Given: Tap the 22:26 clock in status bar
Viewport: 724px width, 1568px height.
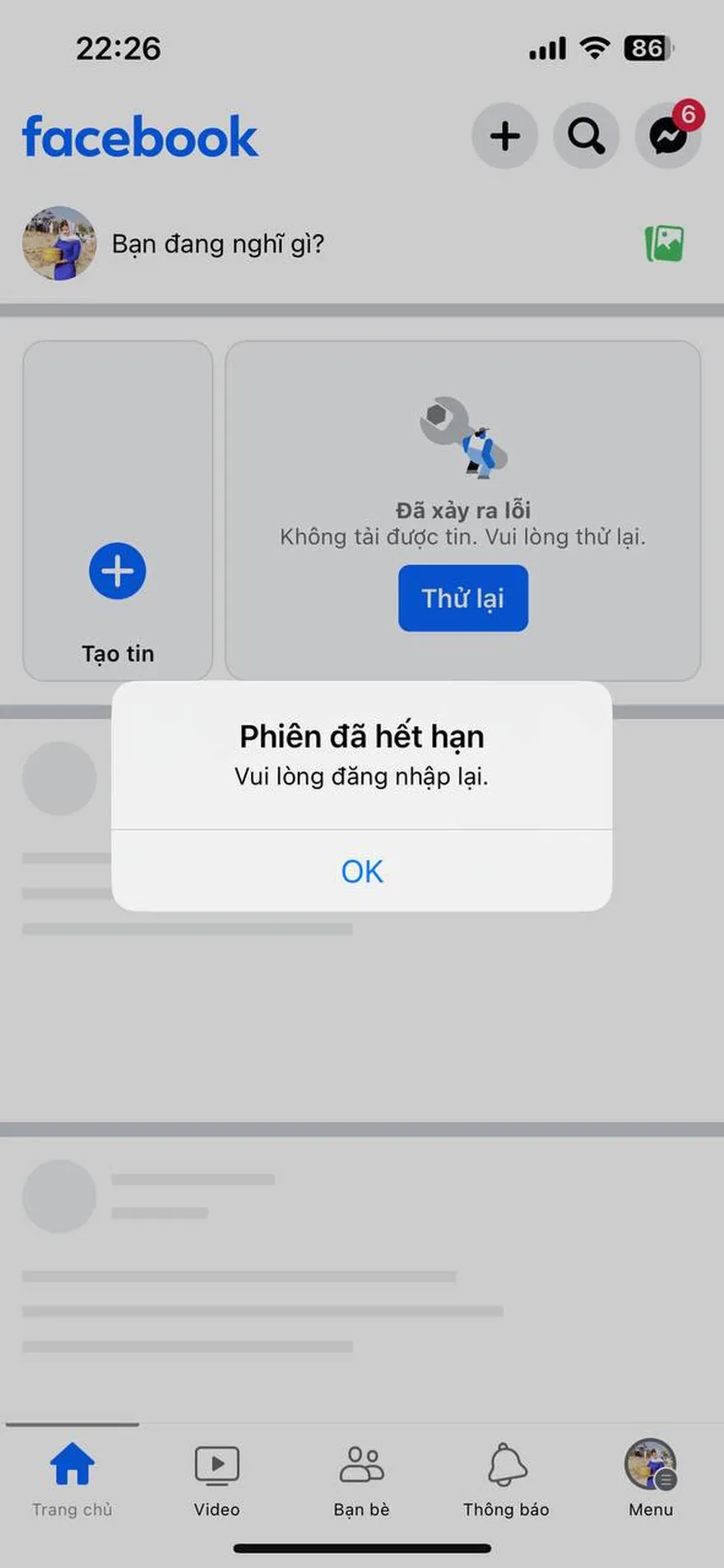Looking at the screenshot, I should 118,48.
